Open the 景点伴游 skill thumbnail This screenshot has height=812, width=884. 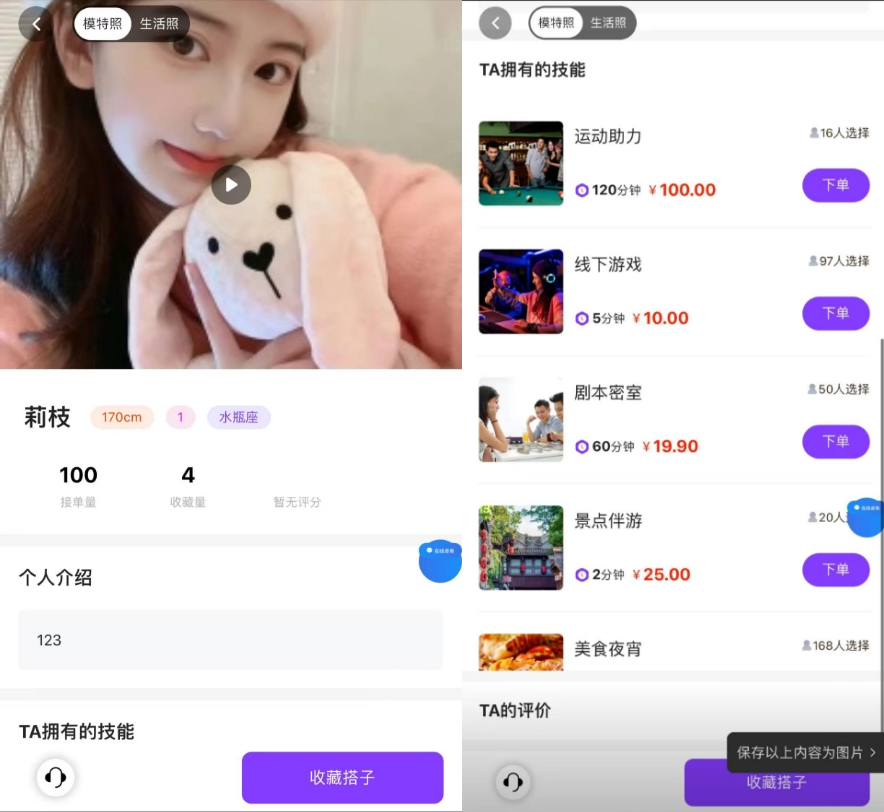pyautogui.click(x=520, y=547)
